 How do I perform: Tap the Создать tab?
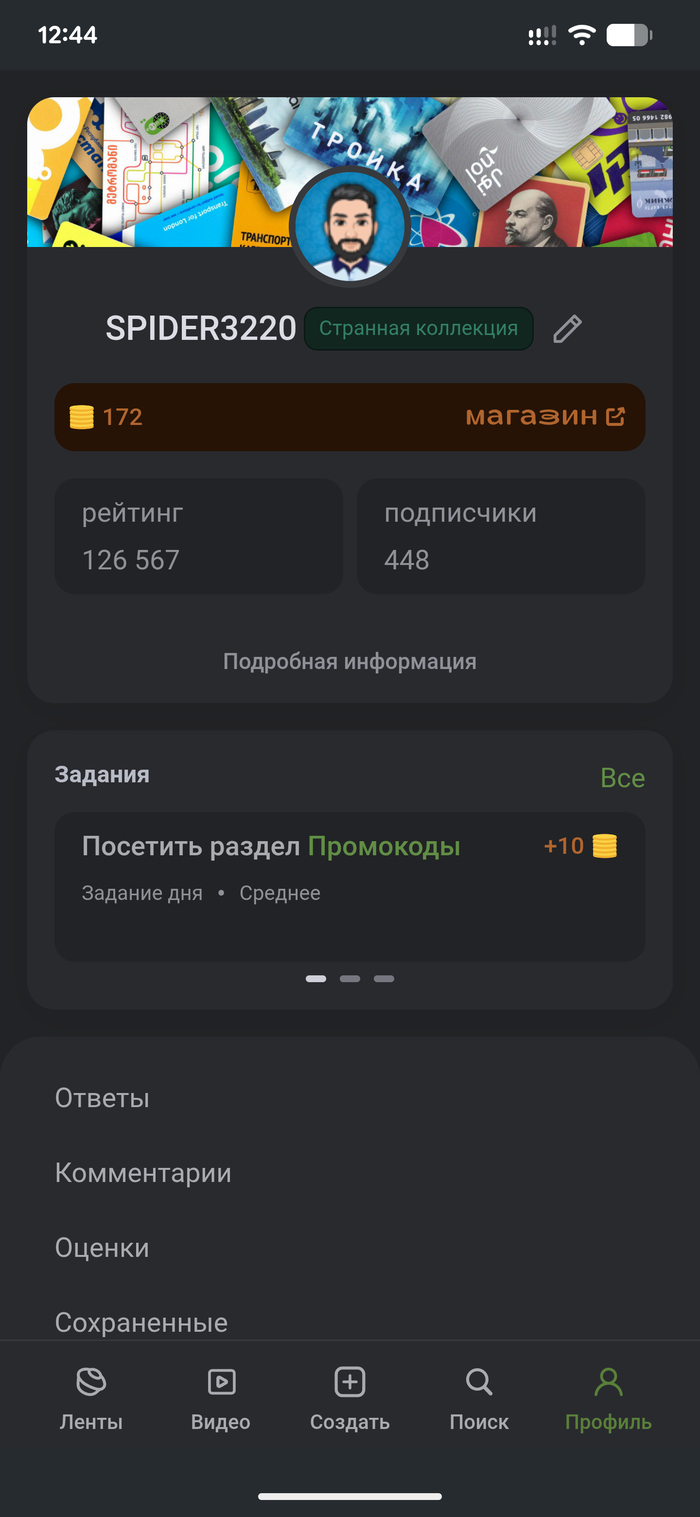tap(349, 1399)
